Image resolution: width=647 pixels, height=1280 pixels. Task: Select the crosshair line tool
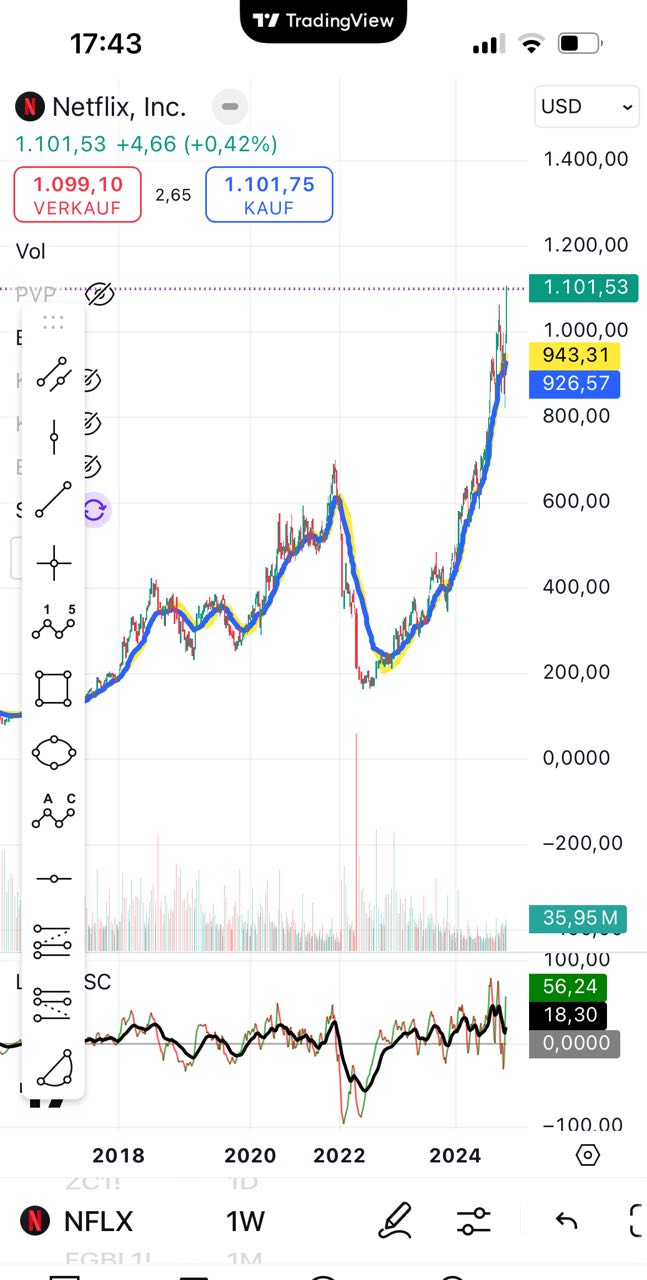point(54,563)
